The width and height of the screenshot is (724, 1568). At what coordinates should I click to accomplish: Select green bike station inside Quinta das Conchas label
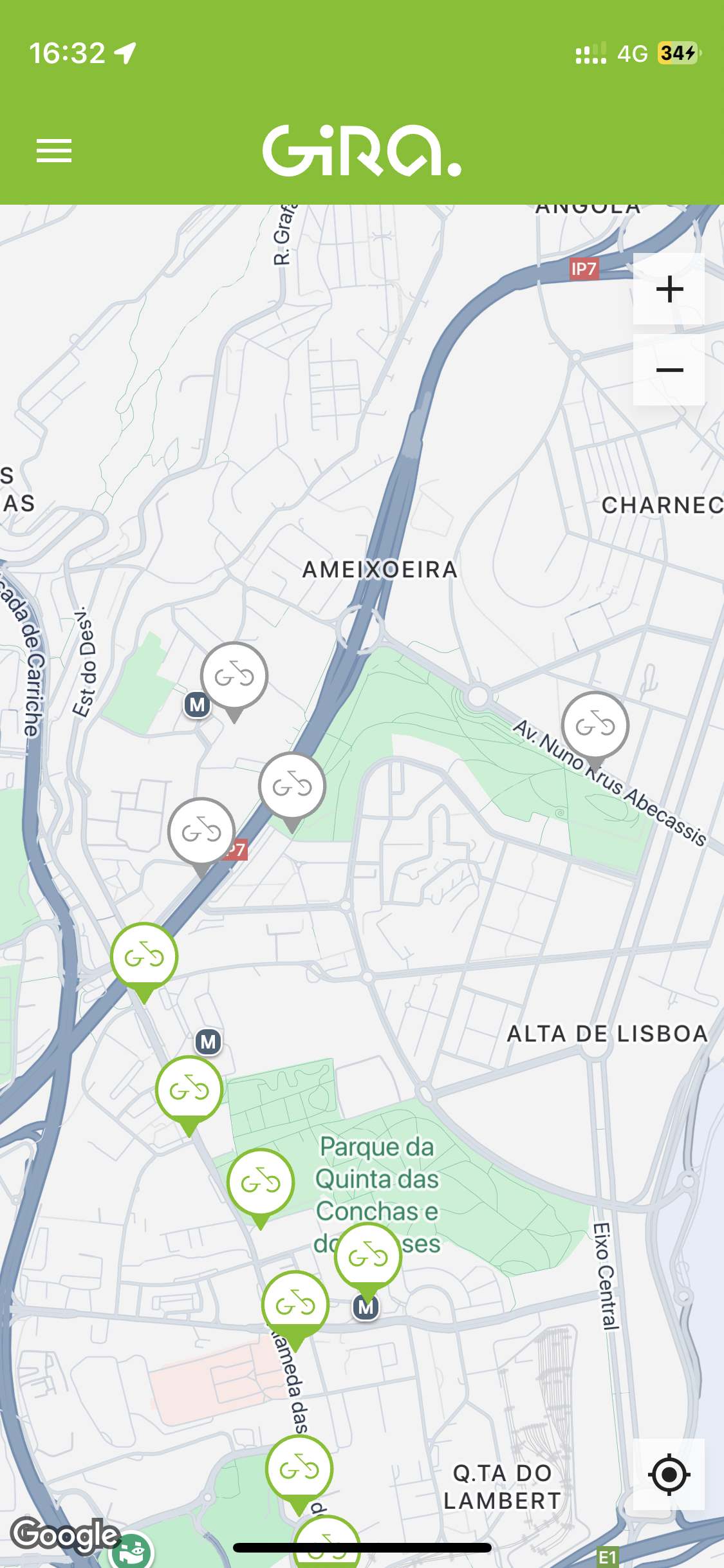[x=368, y=1257]
